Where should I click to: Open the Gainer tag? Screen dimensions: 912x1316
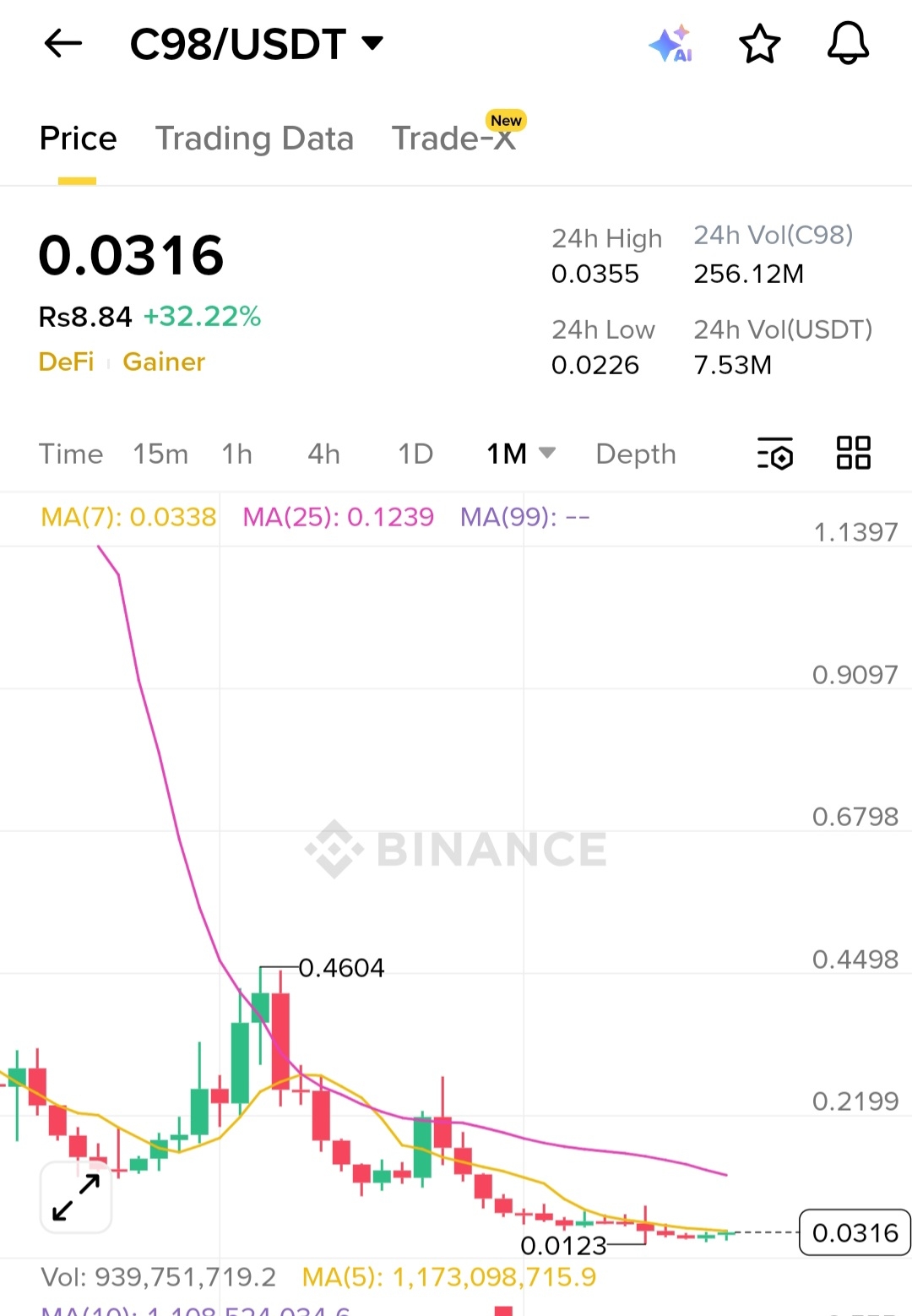point(164,362)
